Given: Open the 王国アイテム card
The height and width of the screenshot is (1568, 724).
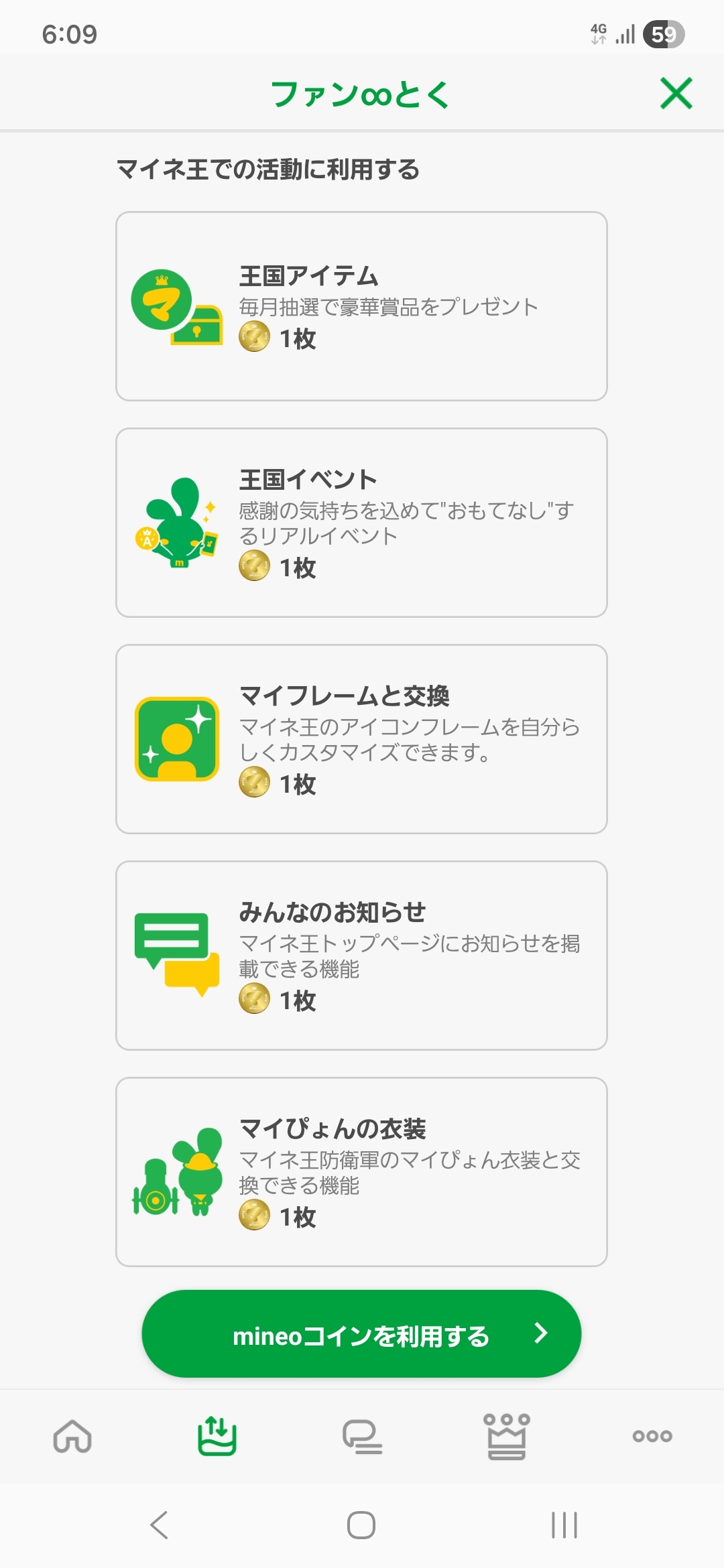Looking at the screenshot, I should 361,306.
